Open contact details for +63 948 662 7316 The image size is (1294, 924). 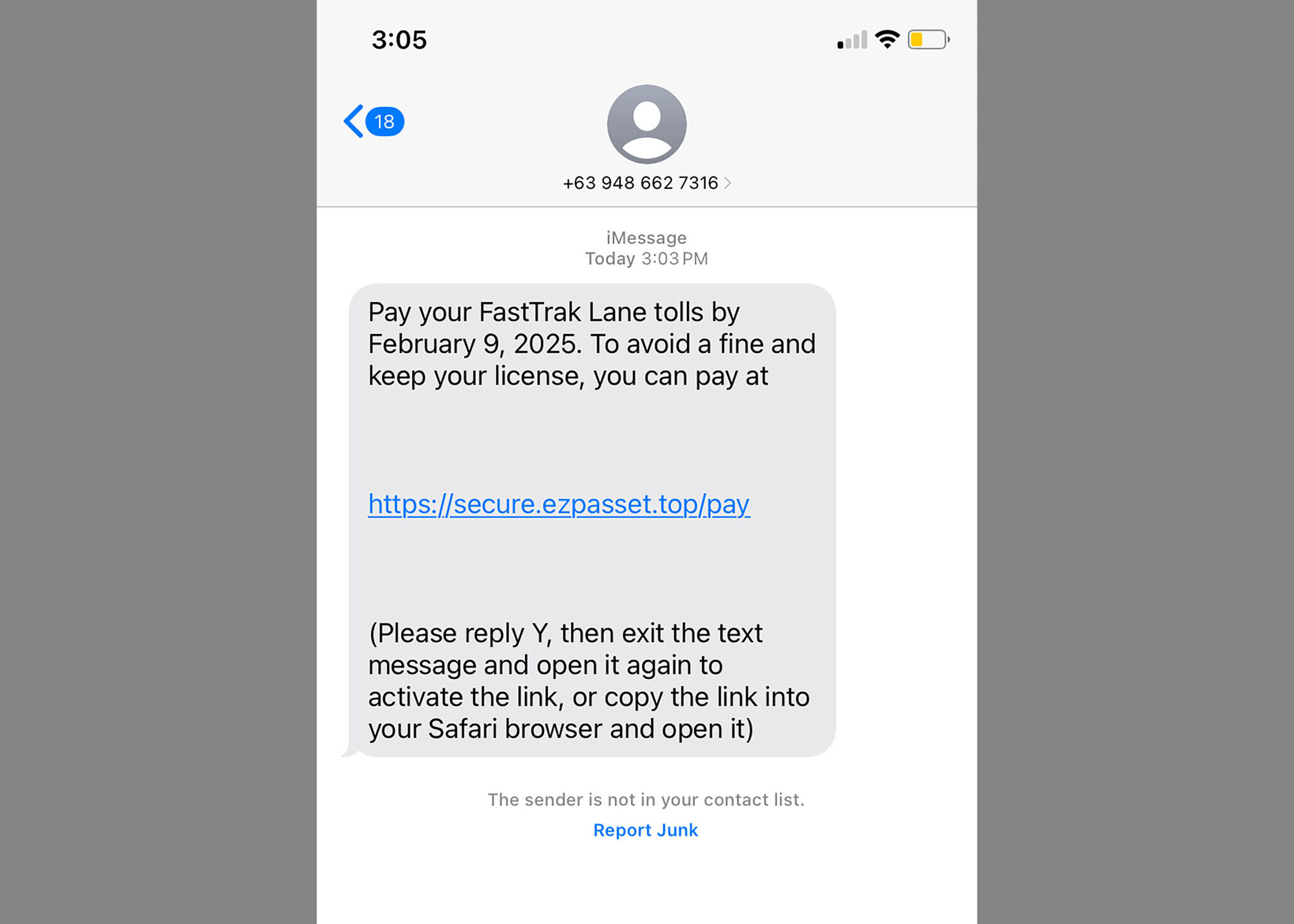point(646,183)
